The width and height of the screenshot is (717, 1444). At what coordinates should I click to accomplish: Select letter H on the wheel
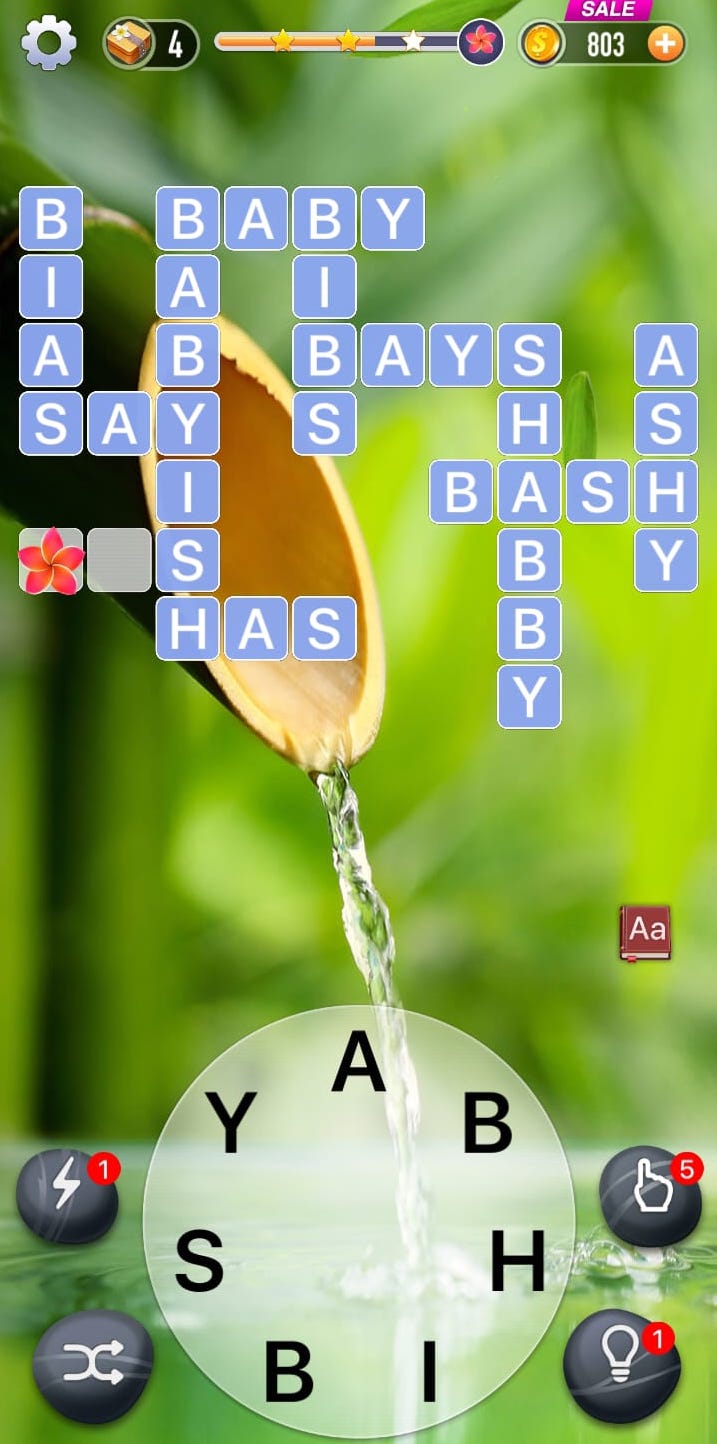517,1261
